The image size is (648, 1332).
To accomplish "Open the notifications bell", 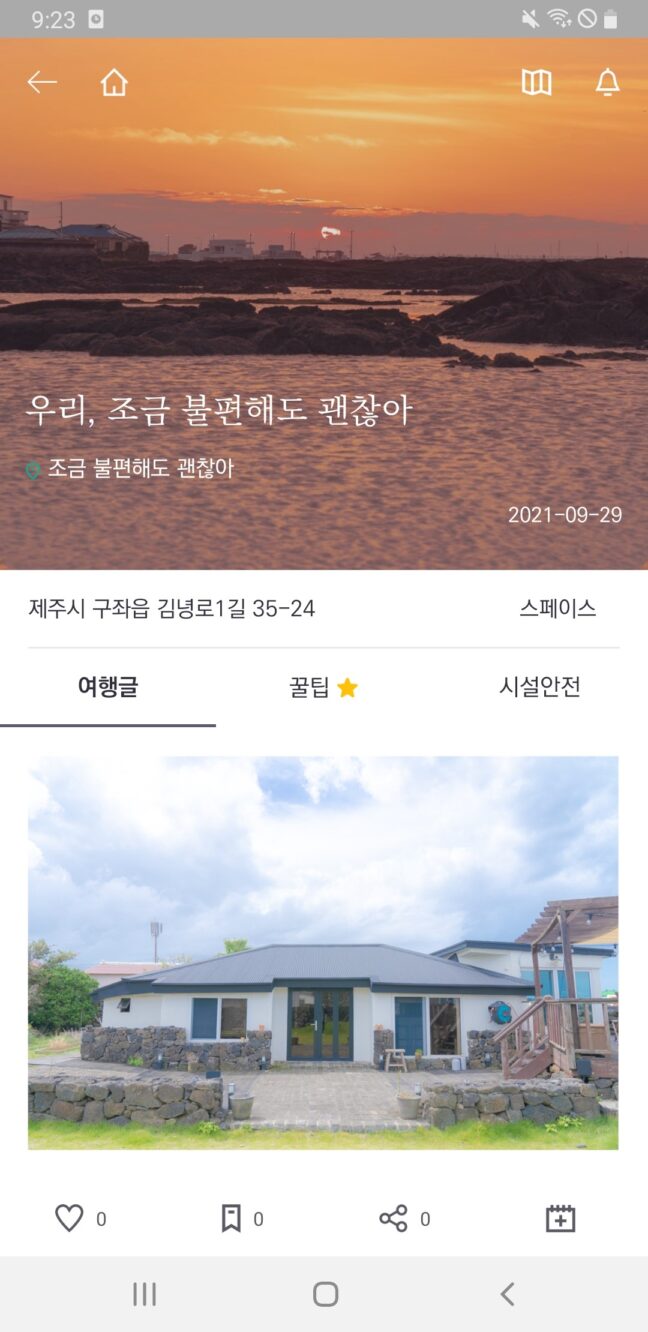I will (607, 83).
